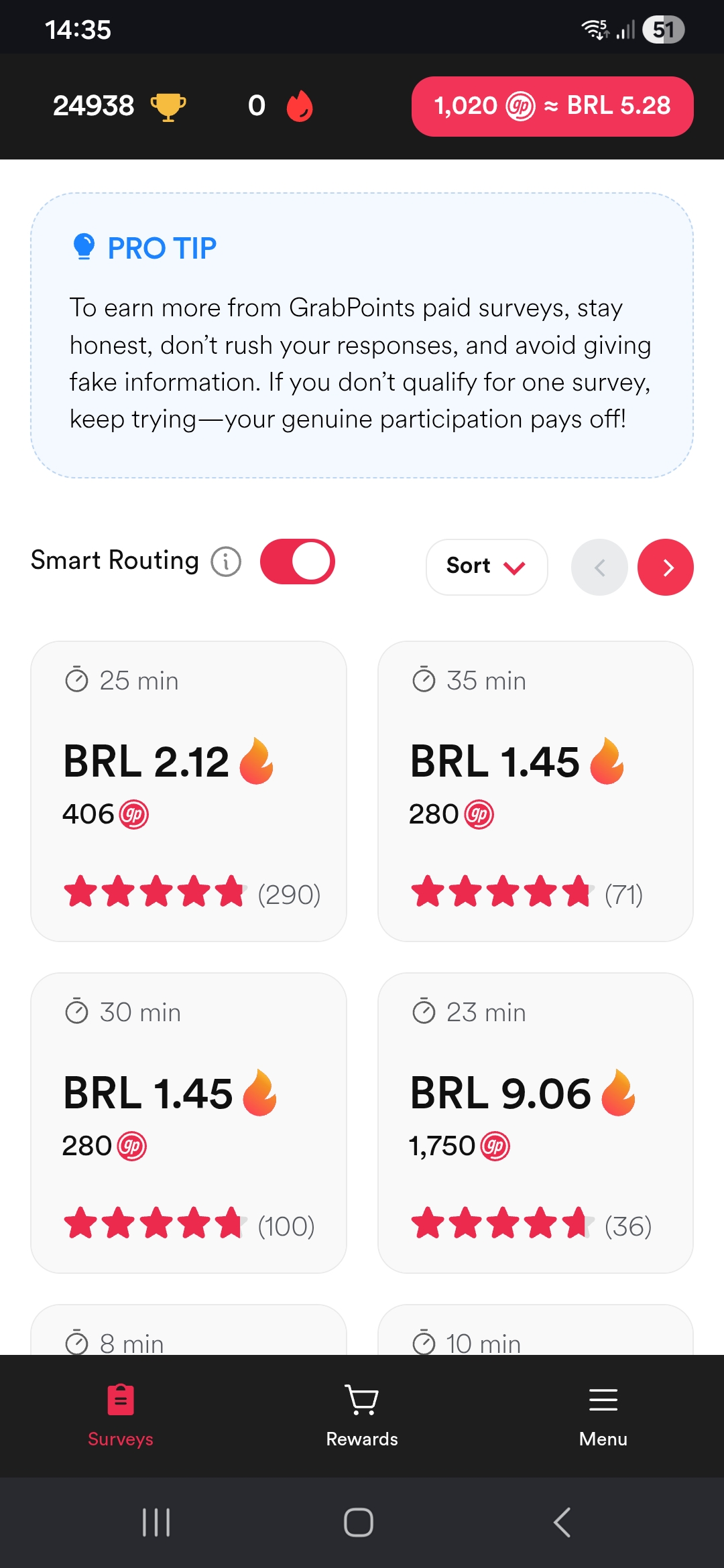Open the 35 min BRL 1.45 survey

[536, 791]
